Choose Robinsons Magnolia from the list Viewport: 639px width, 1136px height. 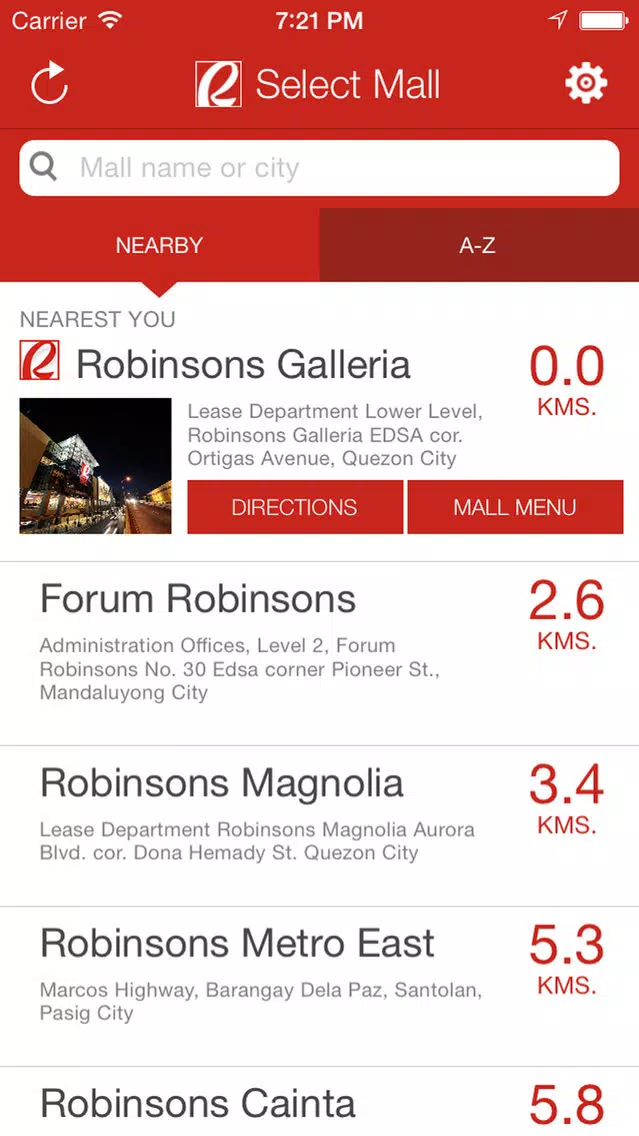coord(320,826)
